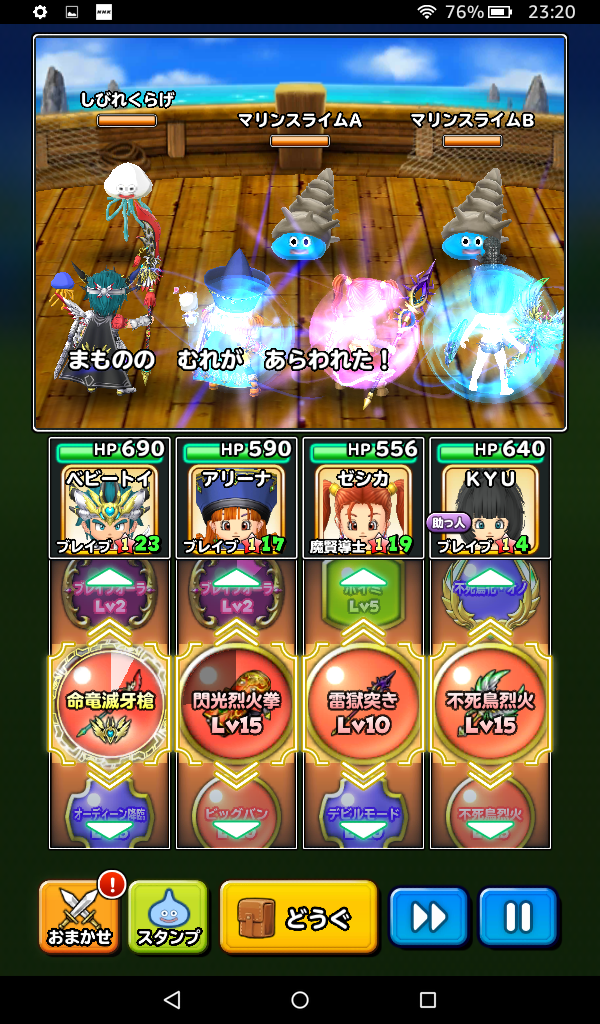Image resolution: width=600 pixels, height=1024 pixels.
Task: Select ゼシカ character card
Action: pyautogui.click(x=363, y=497)
